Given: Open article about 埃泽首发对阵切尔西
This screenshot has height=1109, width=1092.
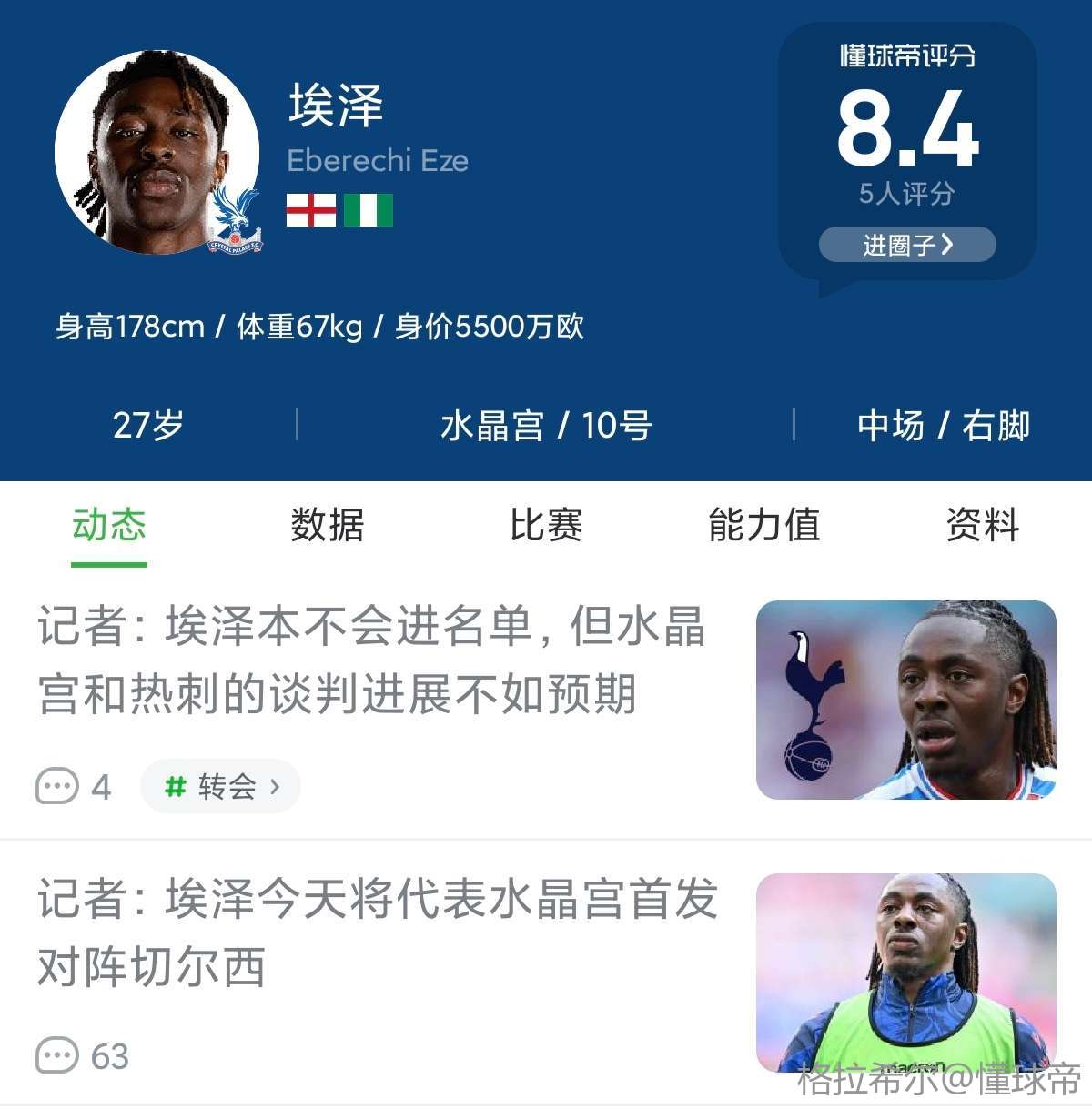Looking at the screenshot, I should (x=377, y=933).
